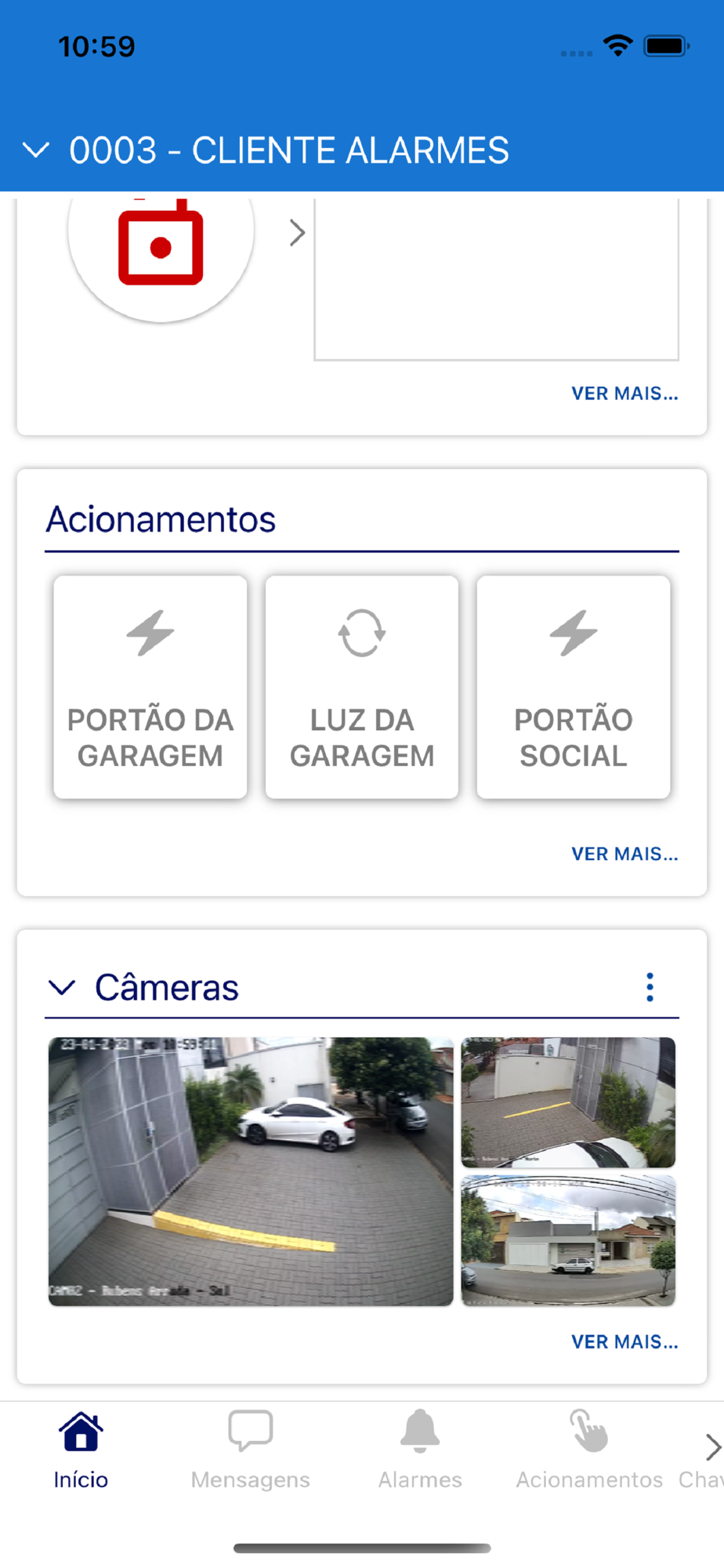Viewport: 724px width, 1568px height.
Task: Activate PORTÃO SOCIAL
Action: point(574,687)
